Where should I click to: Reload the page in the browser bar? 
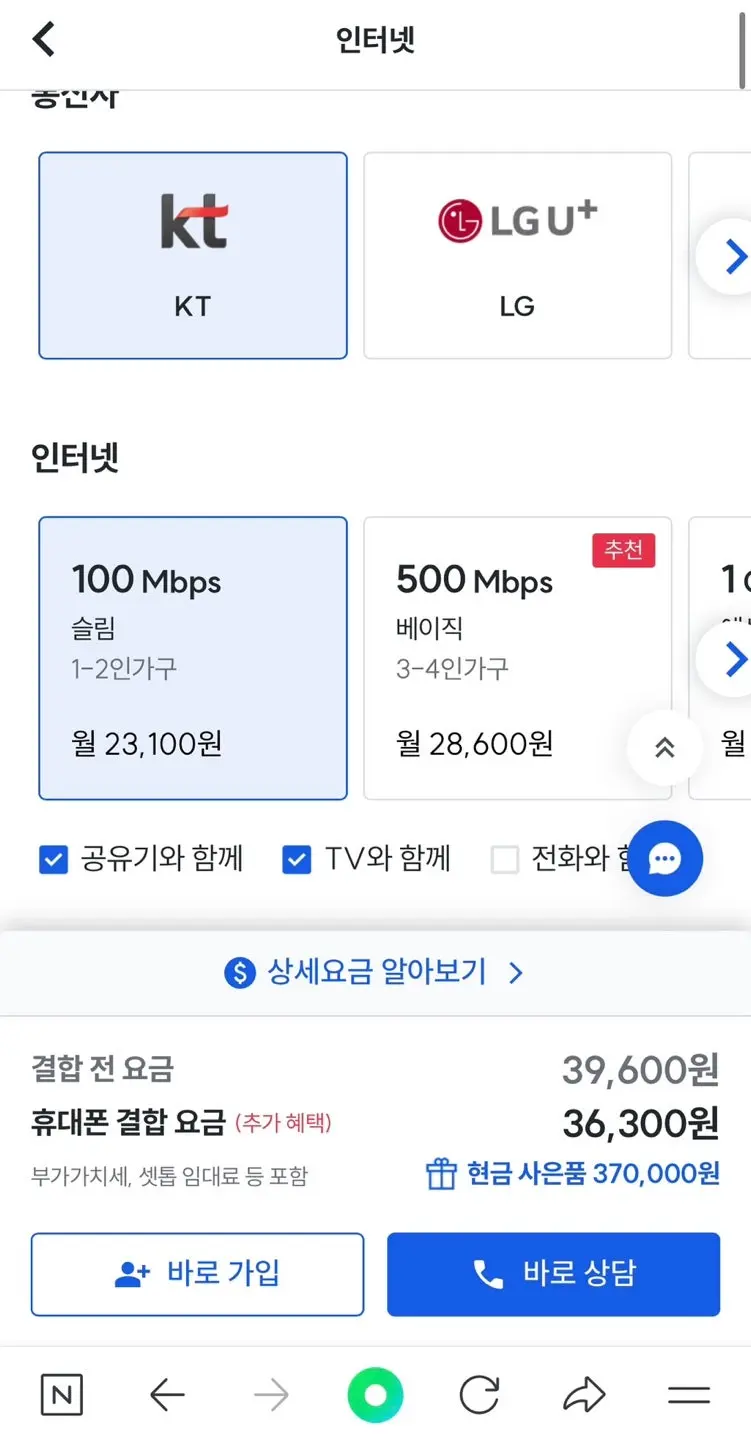(x=479, y=1395)
